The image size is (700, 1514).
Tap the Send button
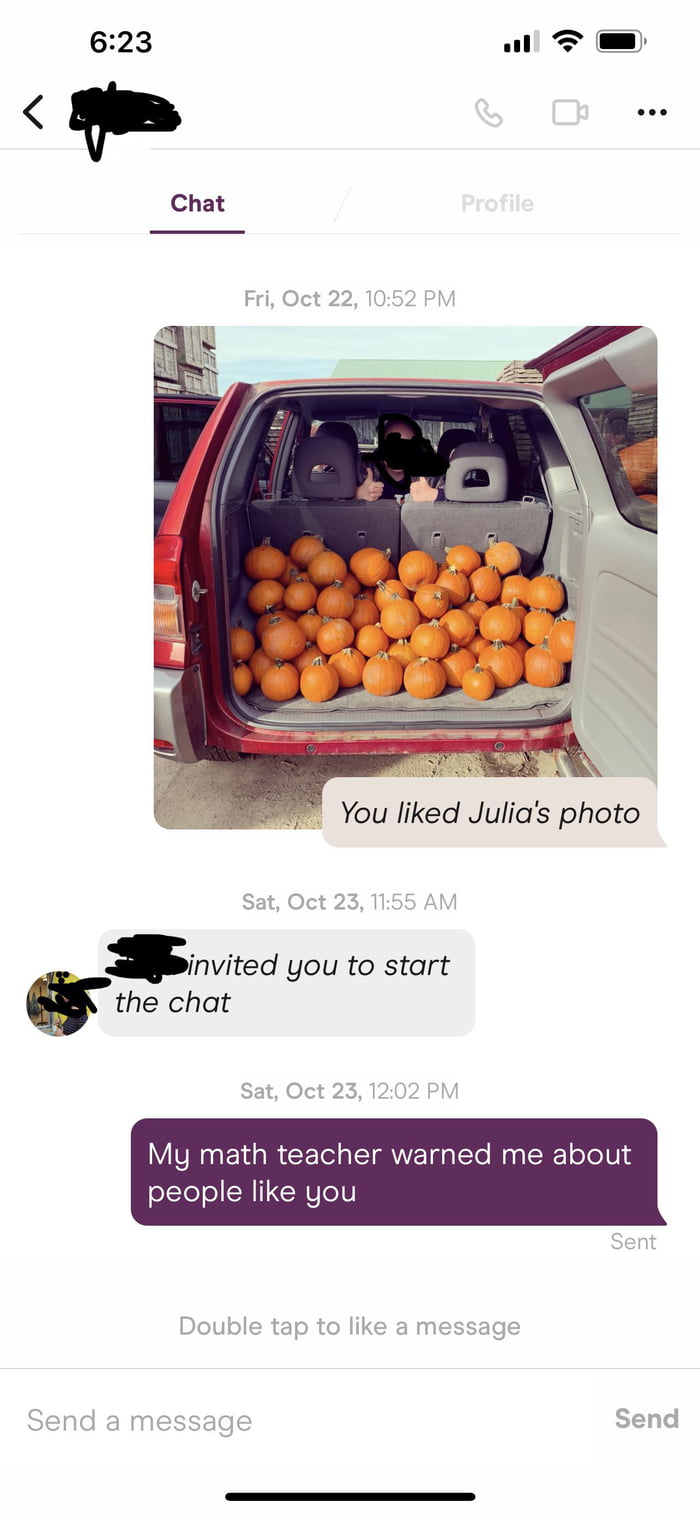[646, 1419]
